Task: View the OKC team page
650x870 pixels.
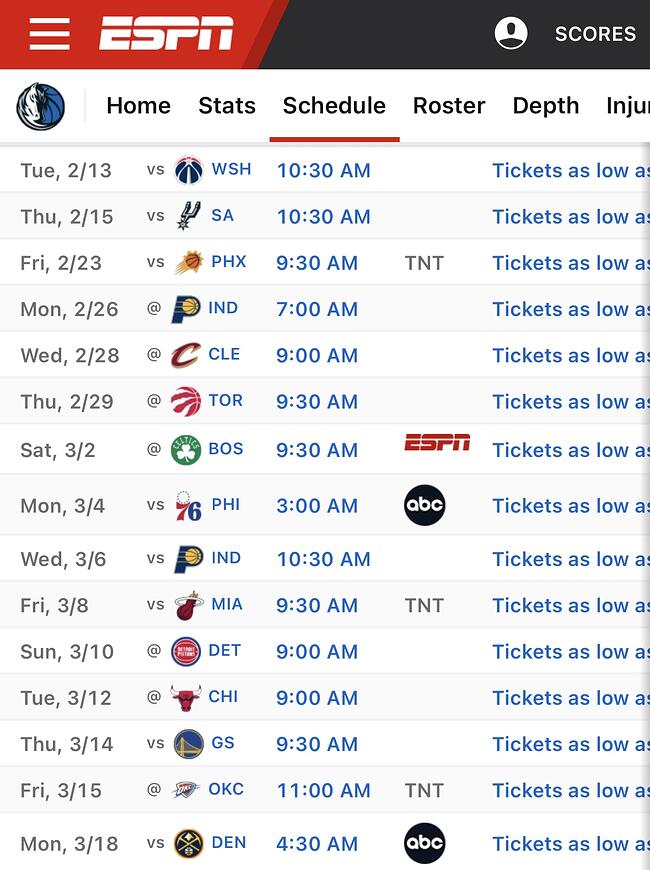Action: coord(225,789)
